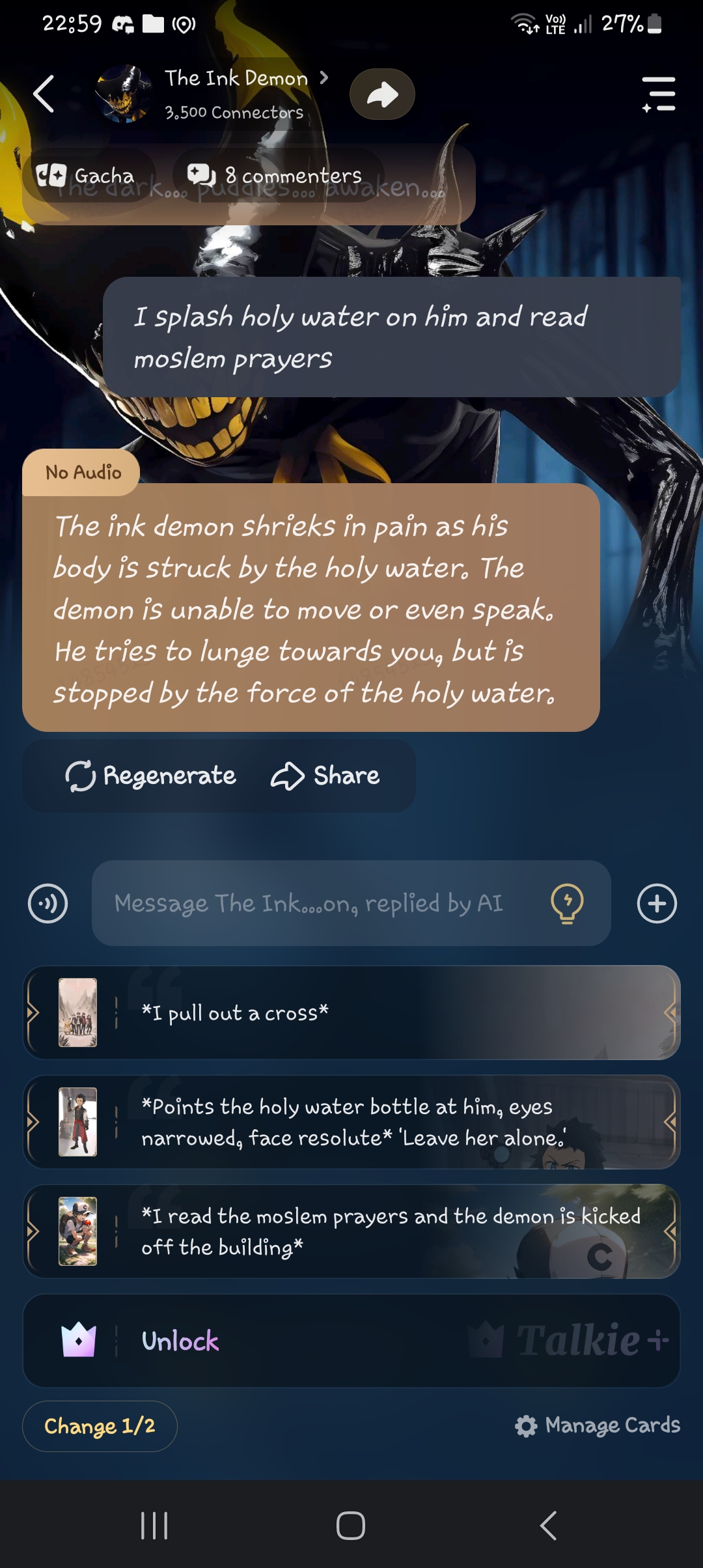Tap the voice input icon
Image resolution: width=703 pixels, height=1568 pixels.
(48, 903)
